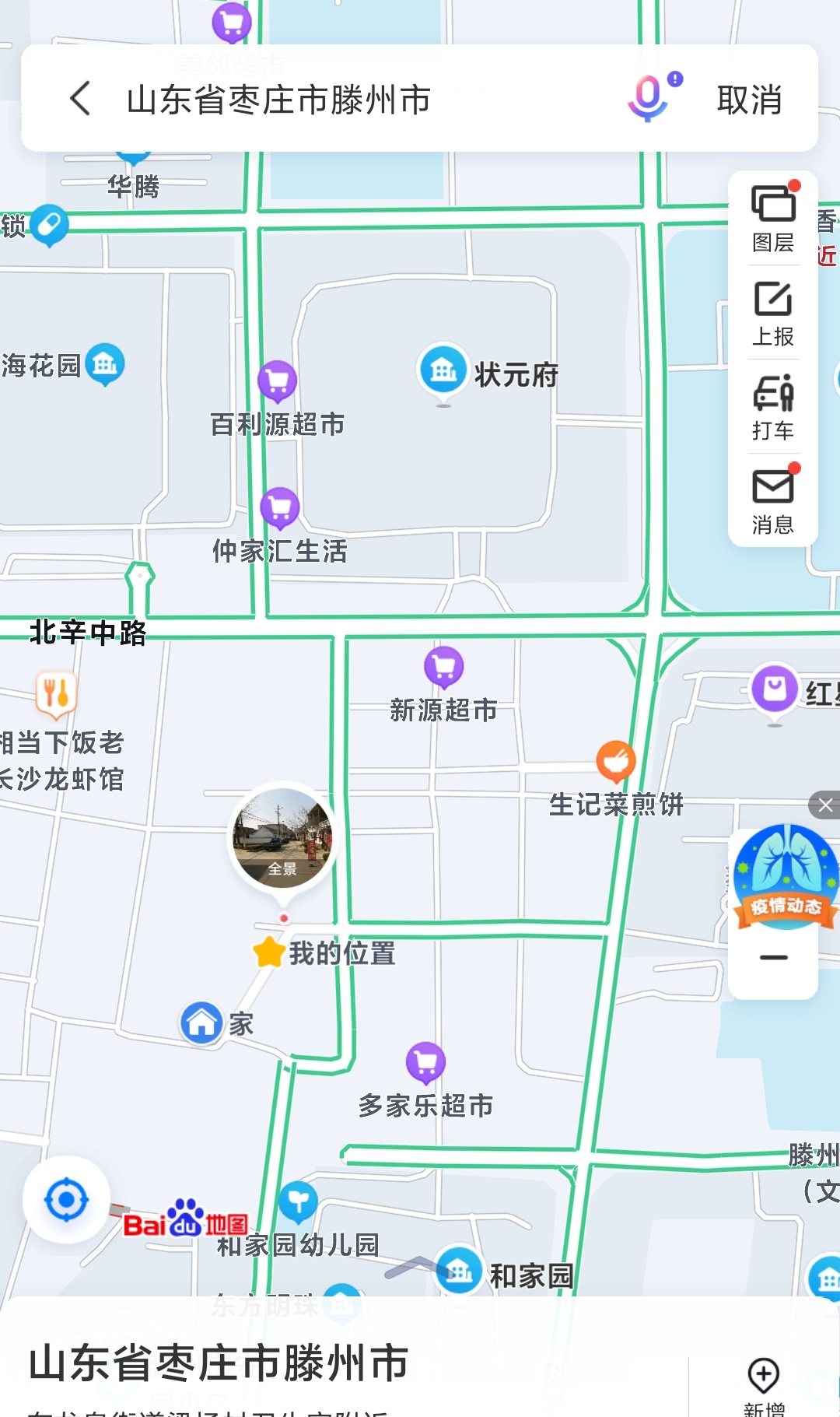The height and width of the screenshot is (1417, 840).
Task: Select 生记菜煎饼 restaurant marker
Action: point(616,761)
